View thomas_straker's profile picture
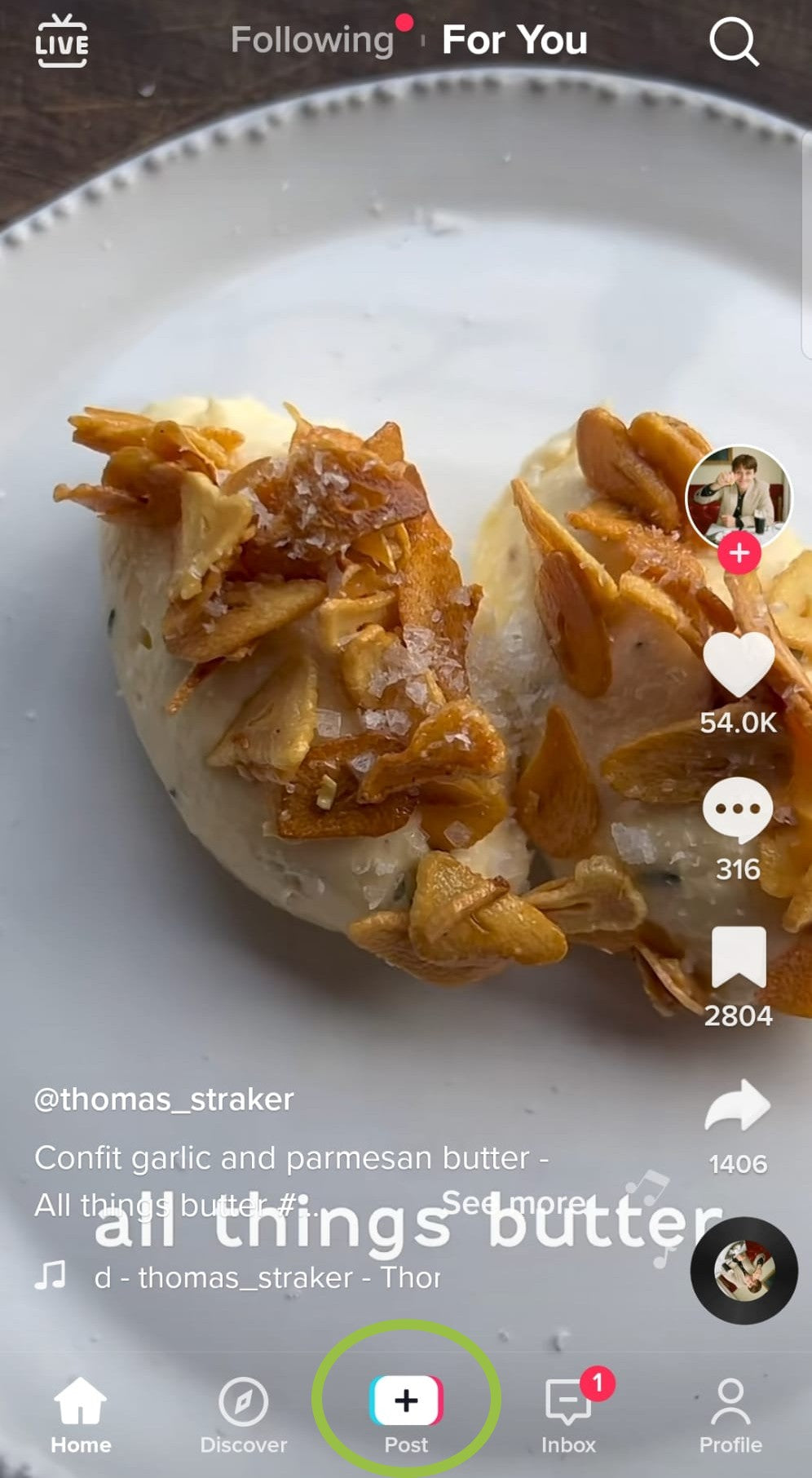The height and width of the screenshot is (1478, 812). tap(739, 494)
